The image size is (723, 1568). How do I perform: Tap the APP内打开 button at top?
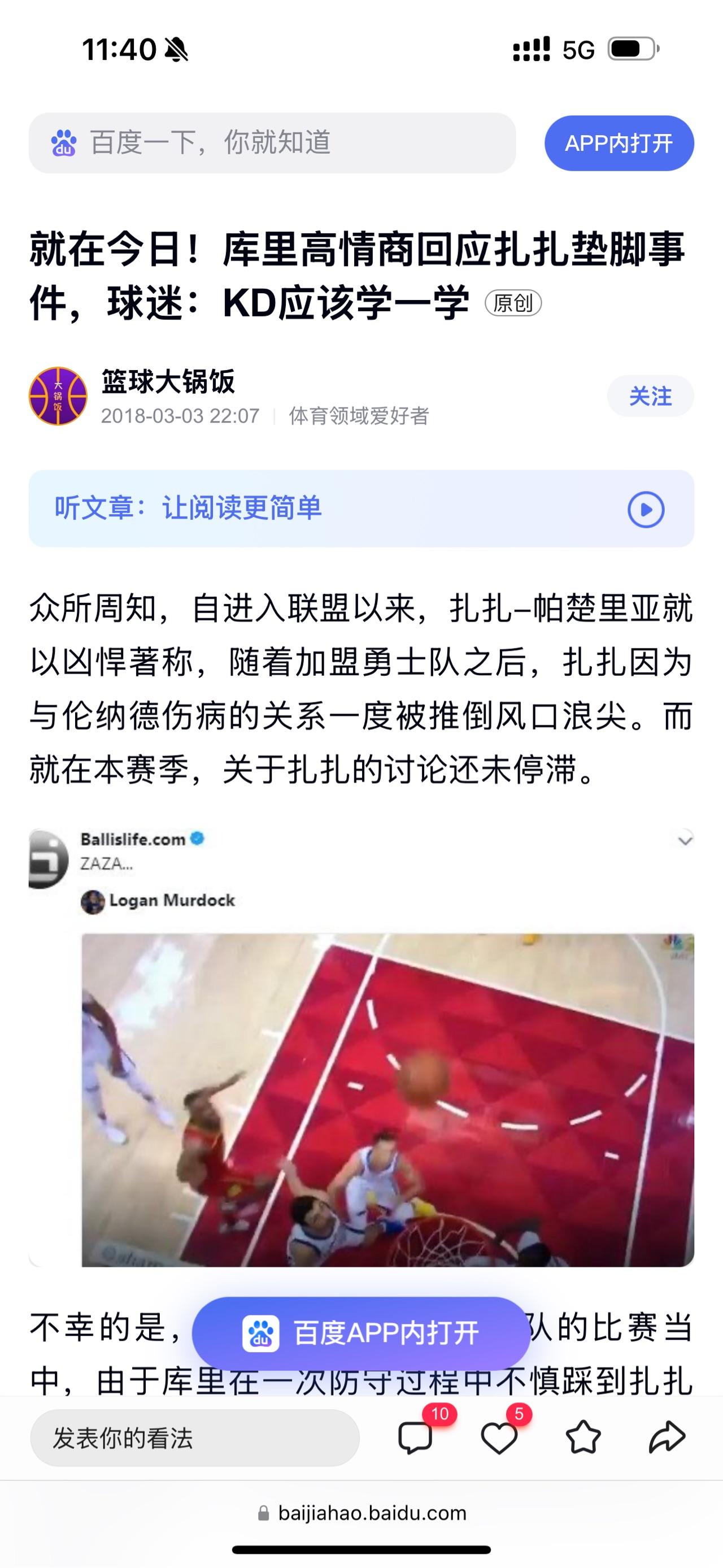click(619, 143)
